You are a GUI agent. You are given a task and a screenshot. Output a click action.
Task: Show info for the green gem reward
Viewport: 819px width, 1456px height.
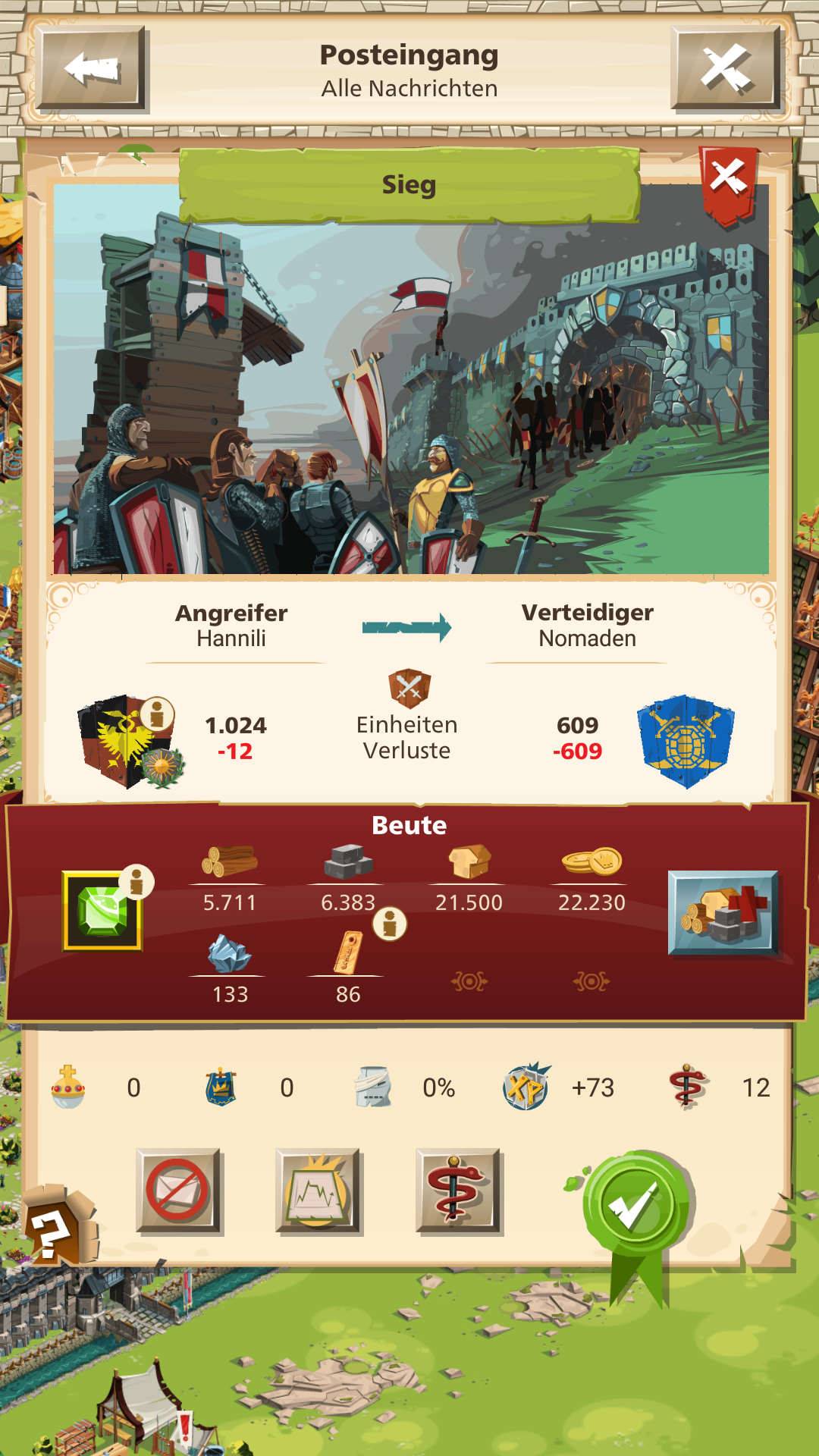click(137, 882)
